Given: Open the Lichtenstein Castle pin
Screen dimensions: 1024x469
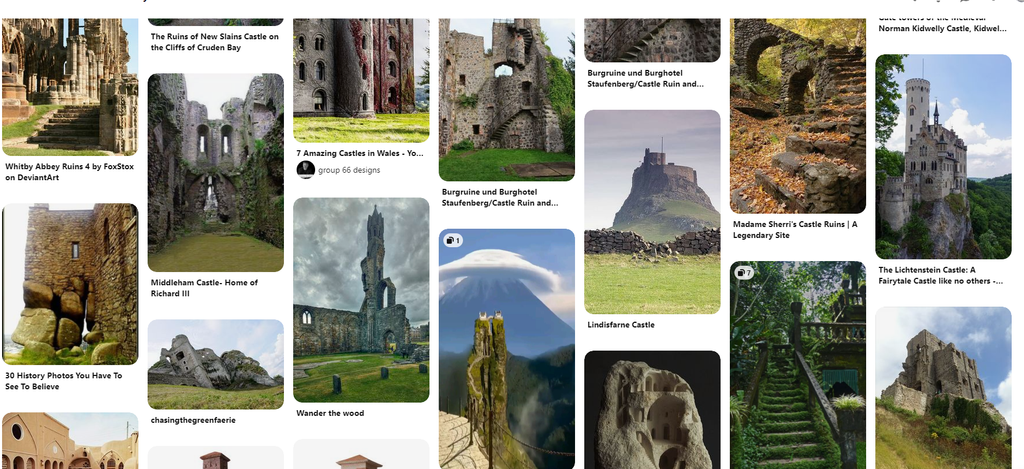Looking at the screenshot, I should [x=943, y=155].
